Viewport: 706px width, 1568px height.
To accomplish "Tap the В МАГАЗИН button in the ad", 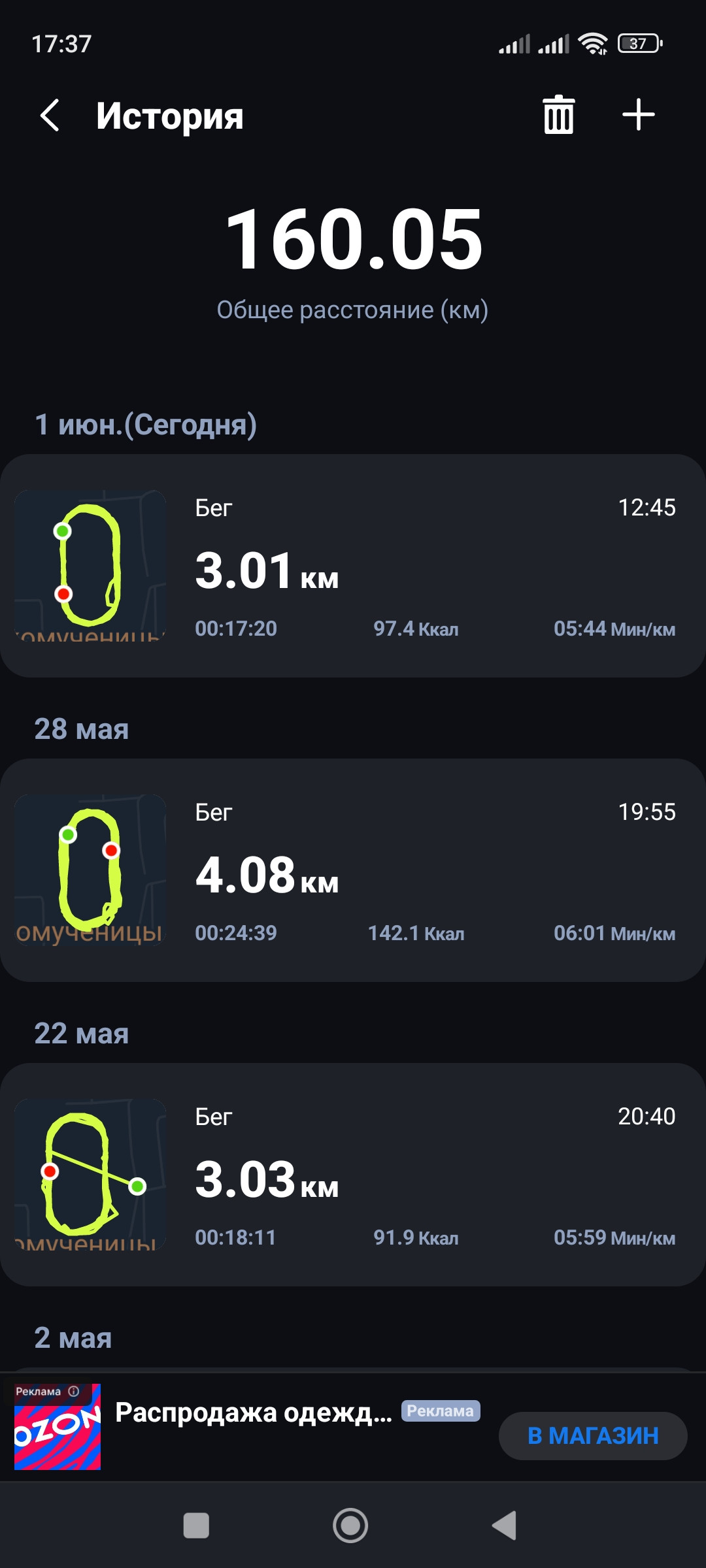I will tap(593, 1435).
